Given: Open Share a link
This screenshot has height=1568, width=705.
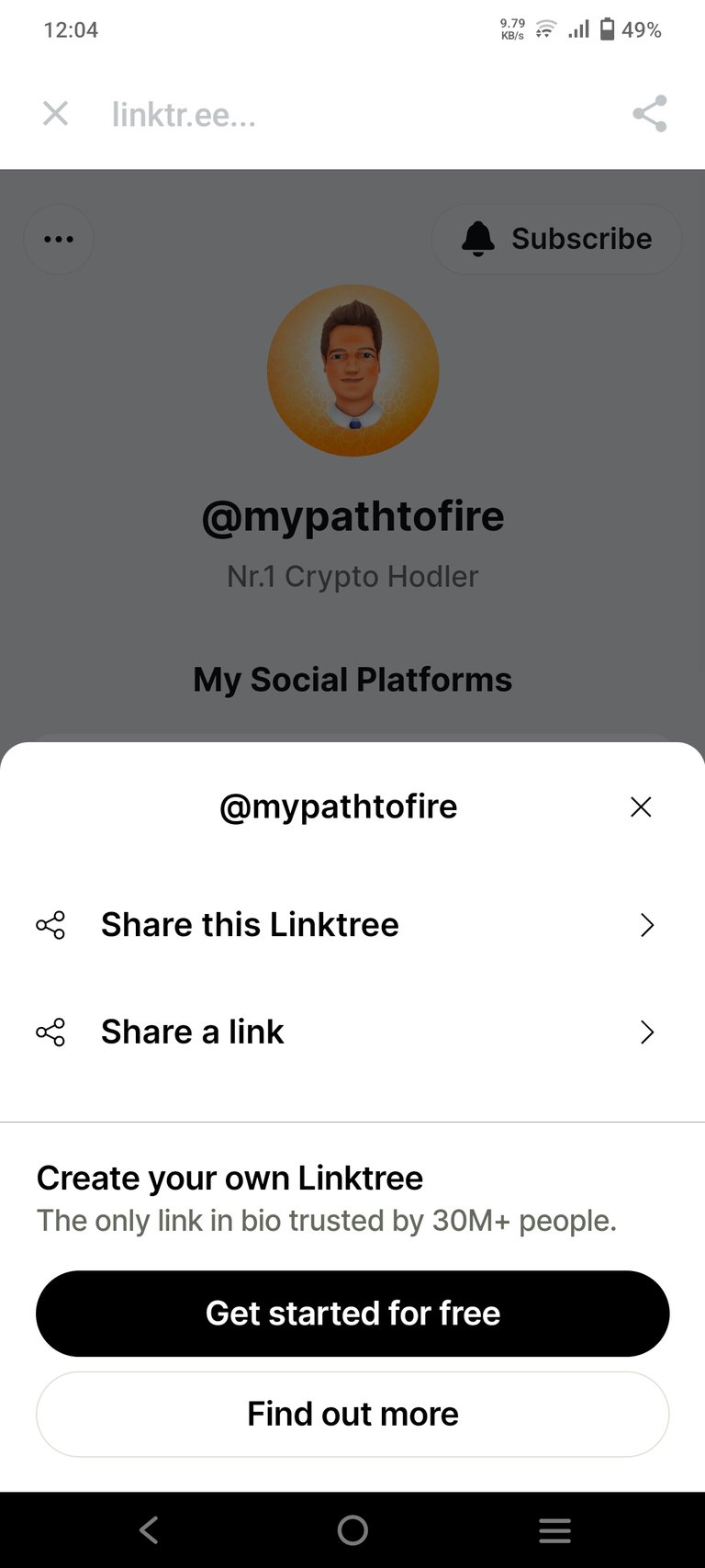Looking at the screenshot, I should click(x=352, y=1032).
